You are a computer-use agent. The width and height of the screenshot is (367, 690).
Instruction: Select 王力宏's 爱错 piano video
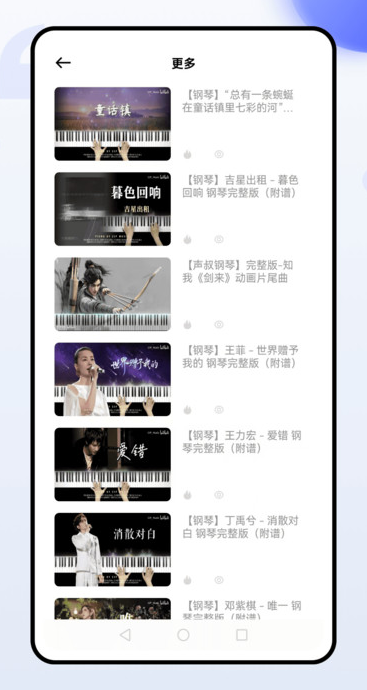tap(113, 464)
